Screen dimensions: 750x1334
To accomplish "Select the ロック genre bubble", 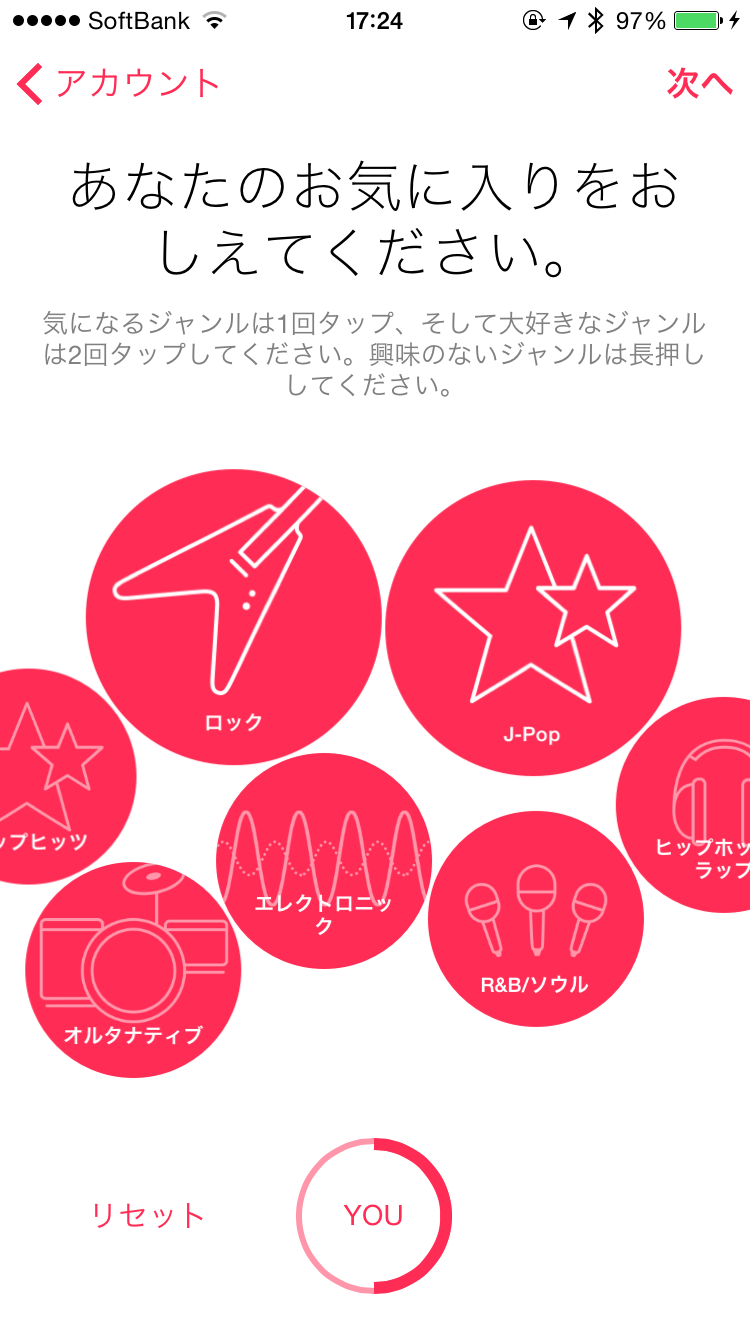I will (x=234, y=617).
